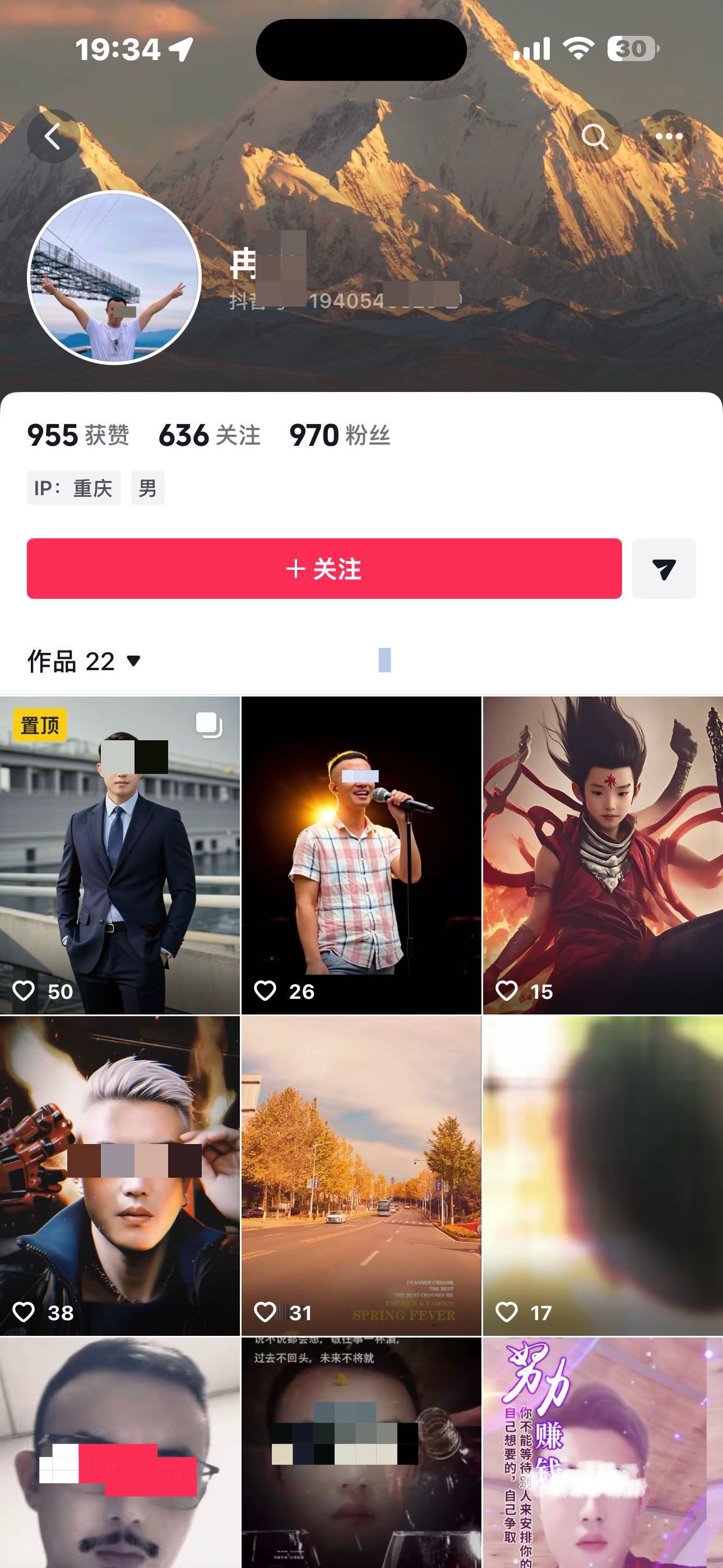Screen dimensions: 723x1568
Task: Open the user's profile avatar
Action: [114, 278]
